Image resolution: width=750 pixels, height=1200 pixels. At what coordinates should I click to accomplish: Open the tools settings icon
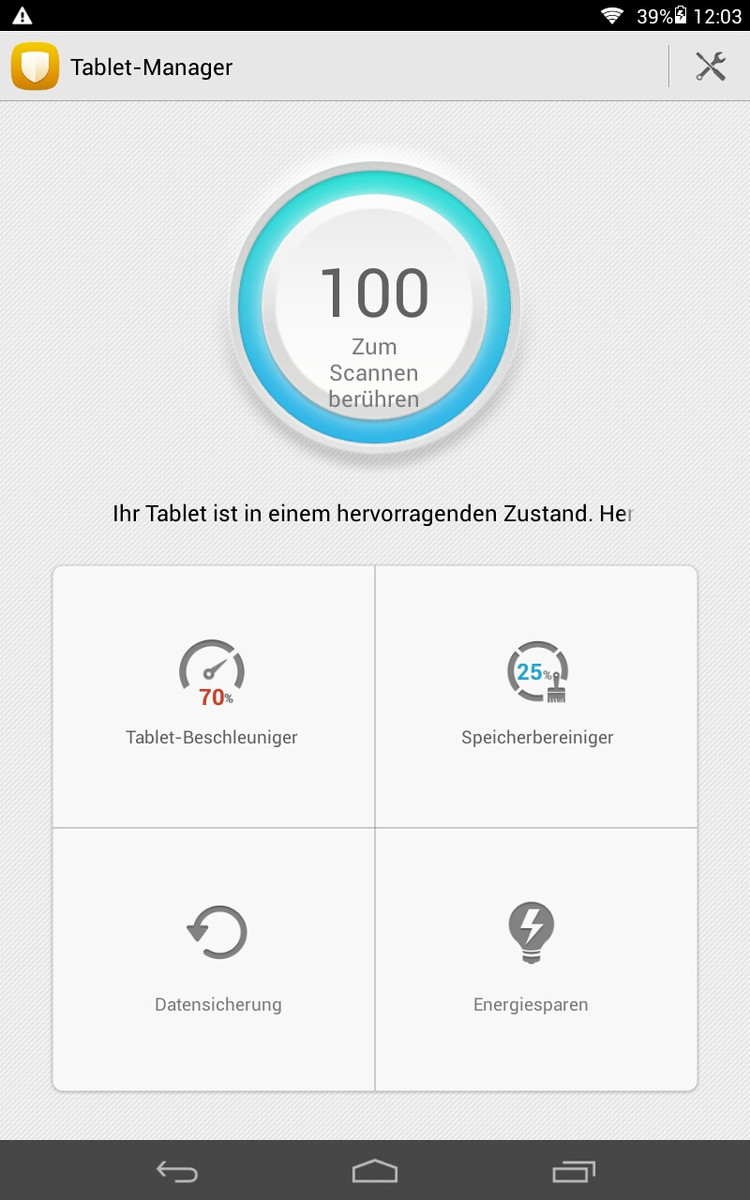coord(710,67)
